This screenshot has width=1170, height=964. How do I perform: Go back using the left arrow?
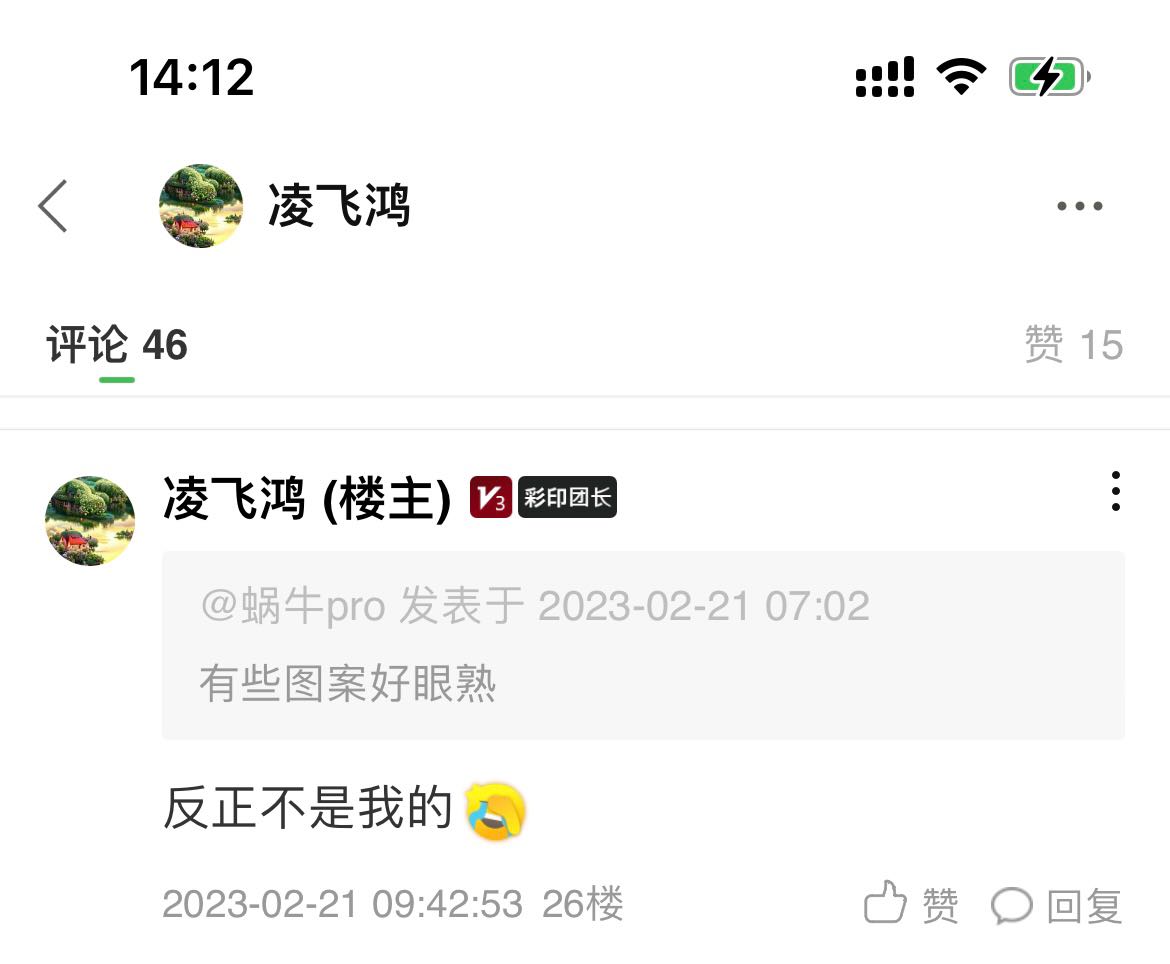point(53,207)
